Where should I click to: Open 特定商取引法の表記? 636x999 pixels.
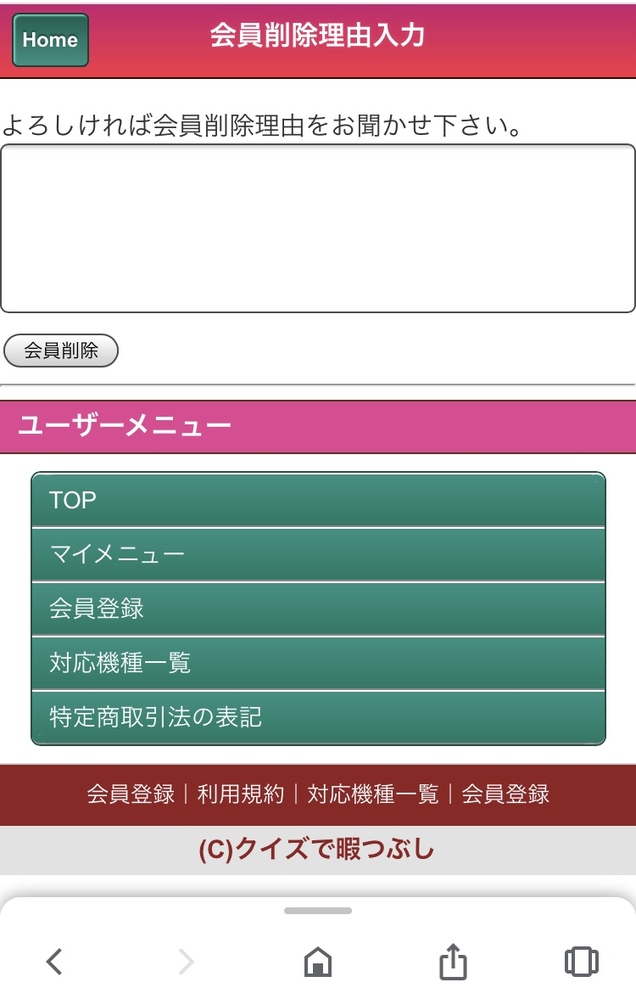point(318,717)
